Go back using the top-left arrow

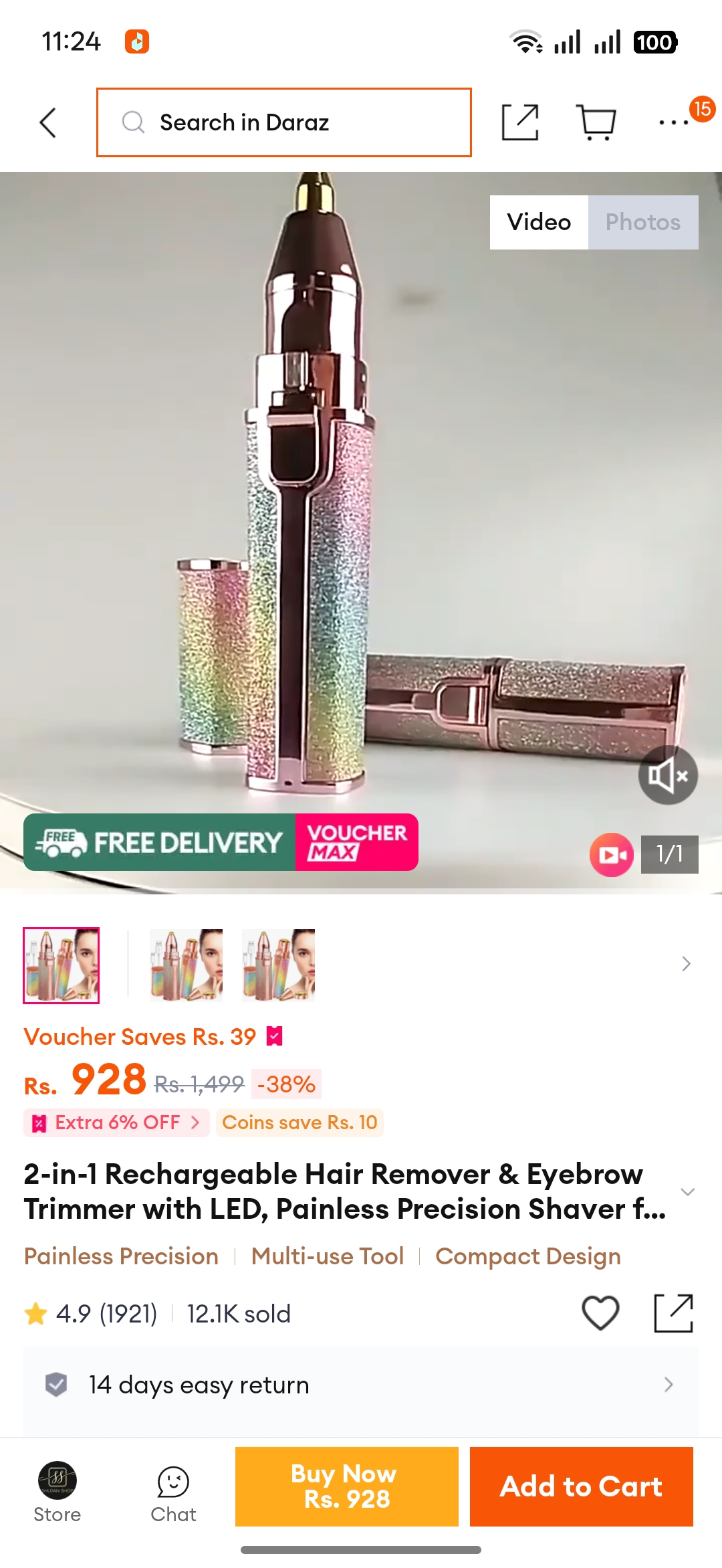pos(48,122)
